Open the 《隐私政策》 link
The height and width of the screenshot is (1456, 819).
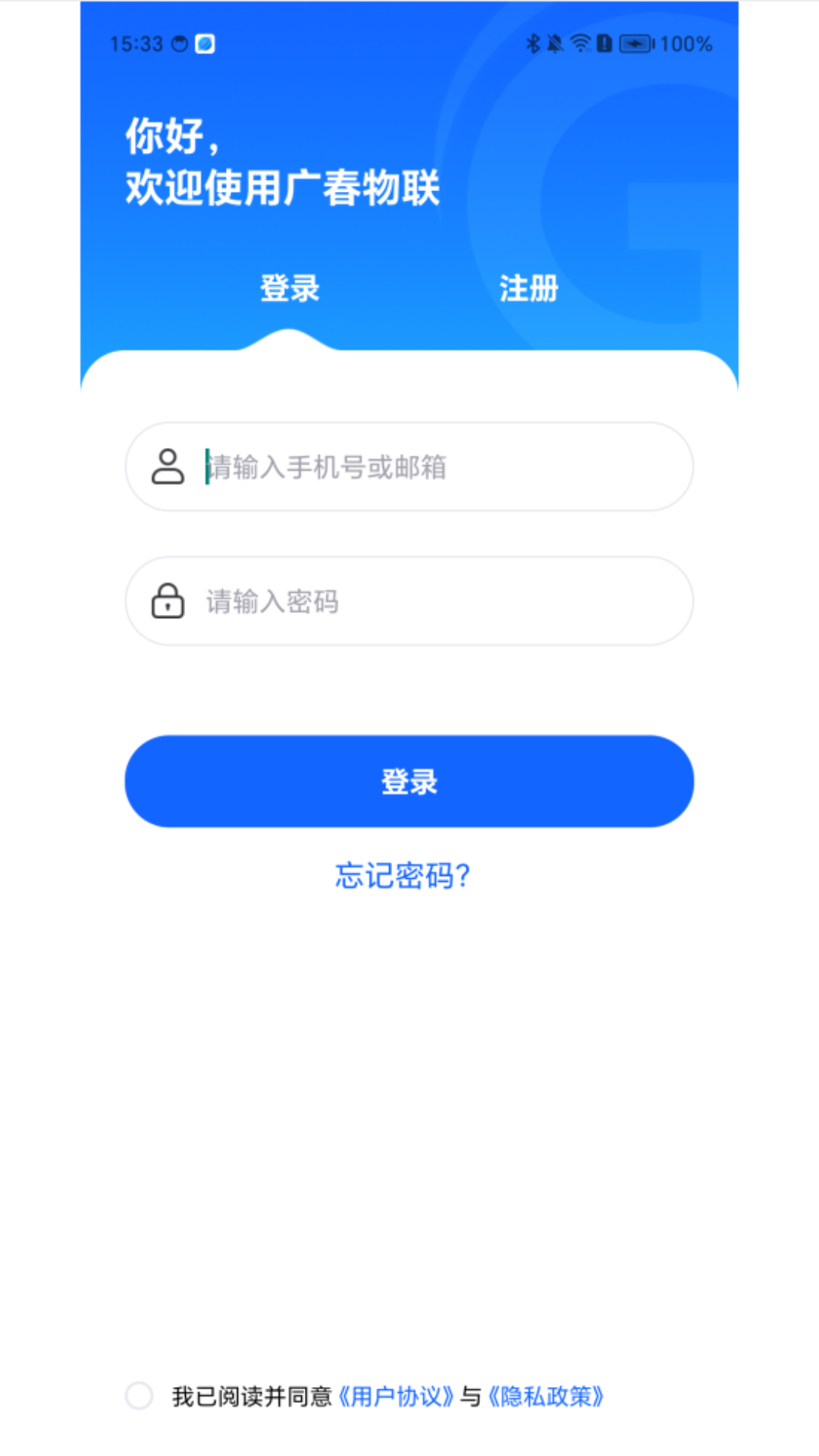(x=545, y=1396)
